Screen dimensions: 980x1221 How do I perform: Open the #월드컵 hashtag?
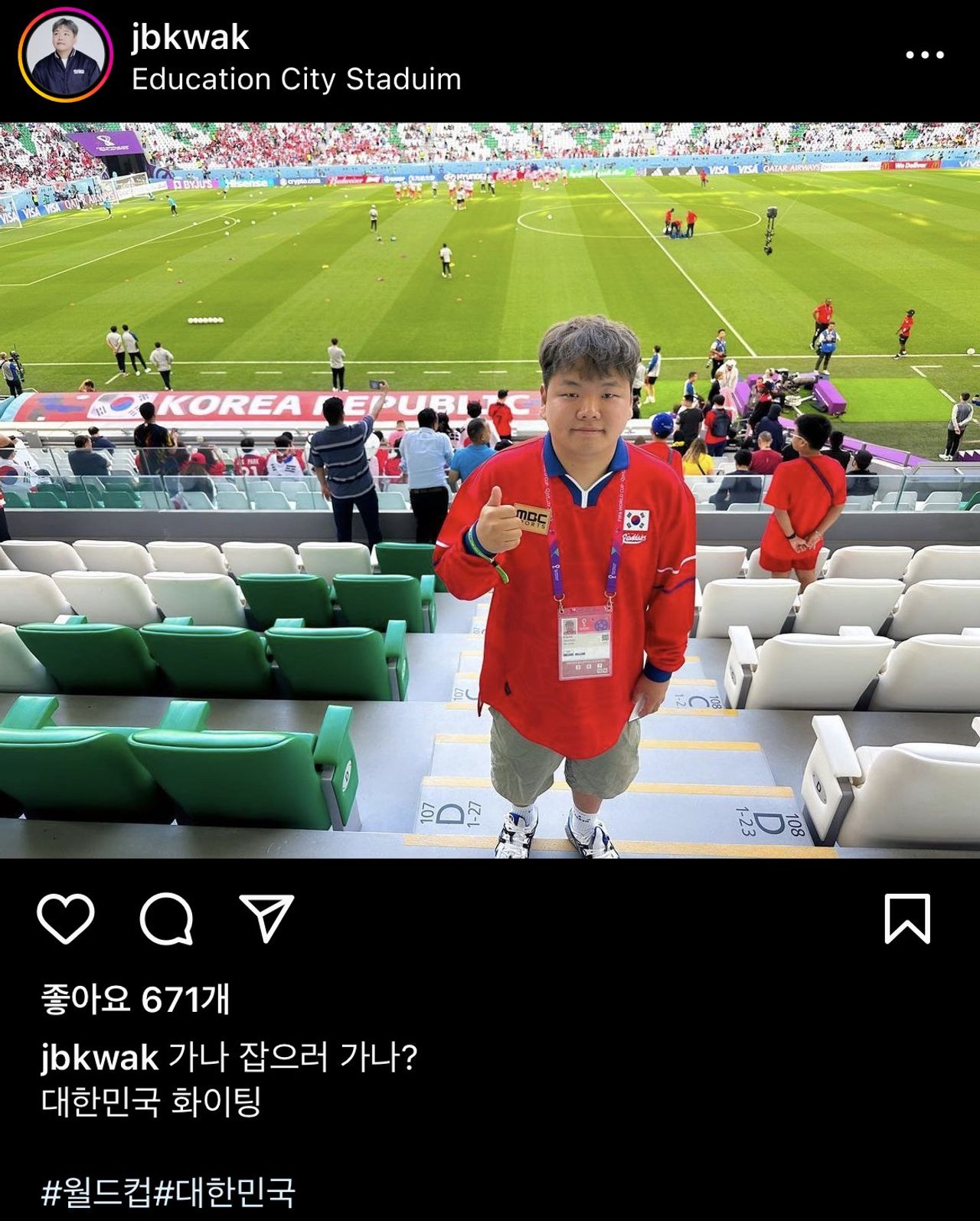click(96, 1192)
